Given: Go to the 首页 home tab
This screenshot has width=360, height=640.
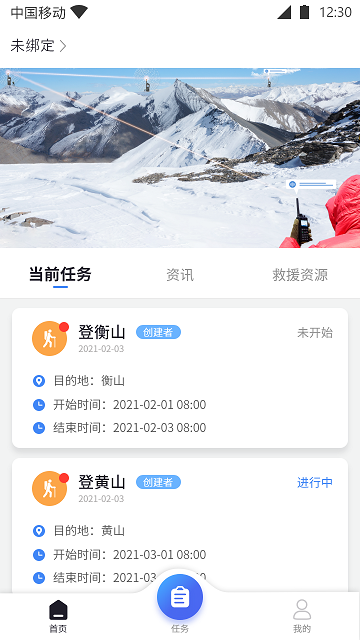Looking at the screenshot, I should pos(58,616).
